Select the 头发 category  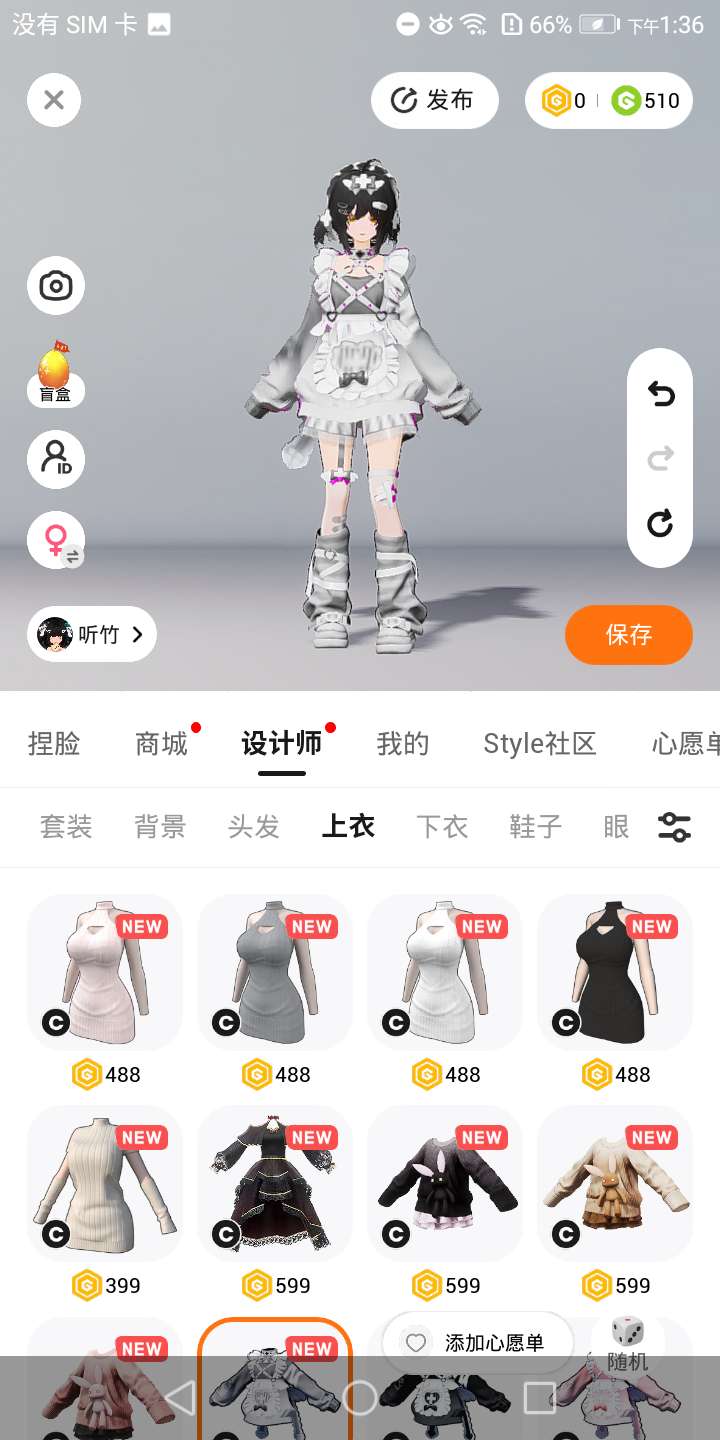[x=253, y=826]
